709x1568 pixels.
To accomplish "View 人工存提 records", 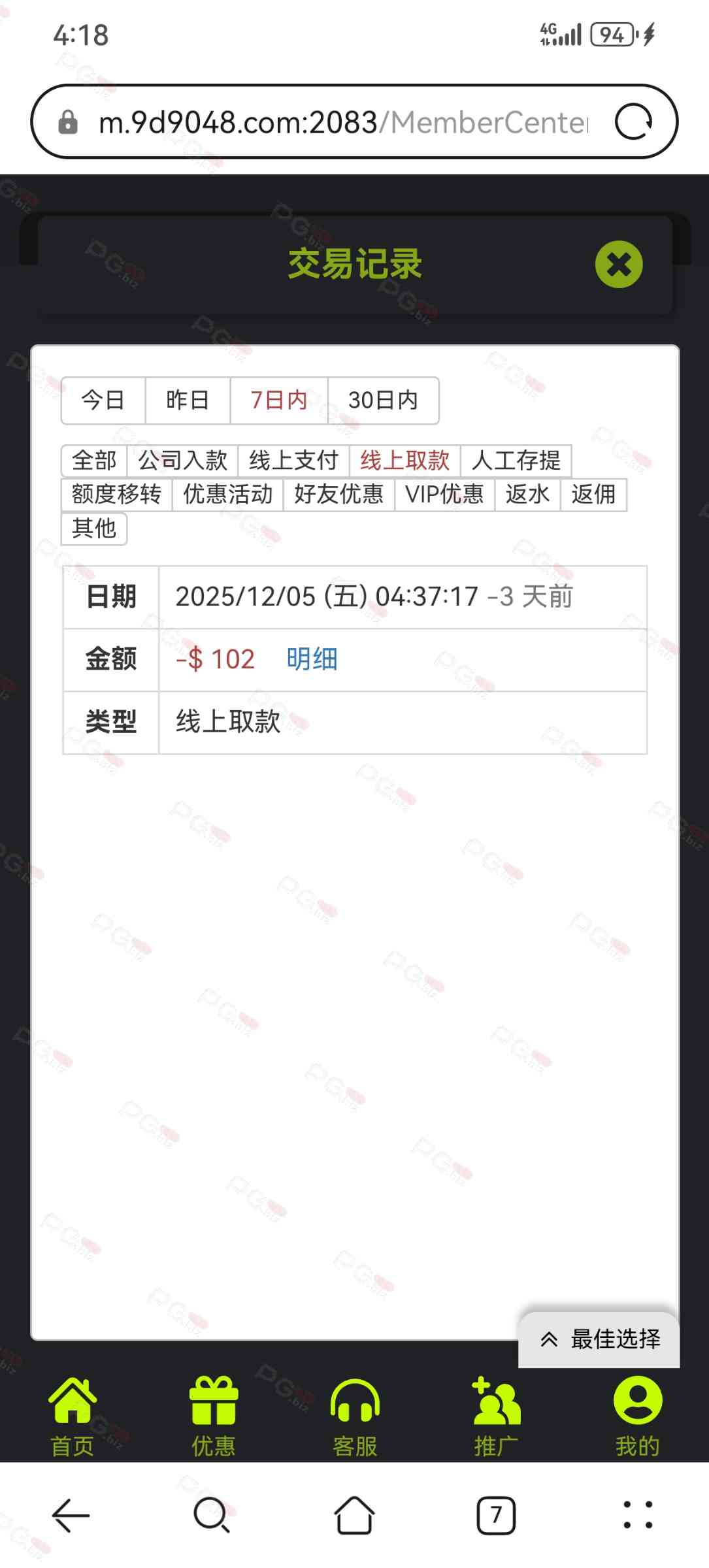I will pos(516,460).
